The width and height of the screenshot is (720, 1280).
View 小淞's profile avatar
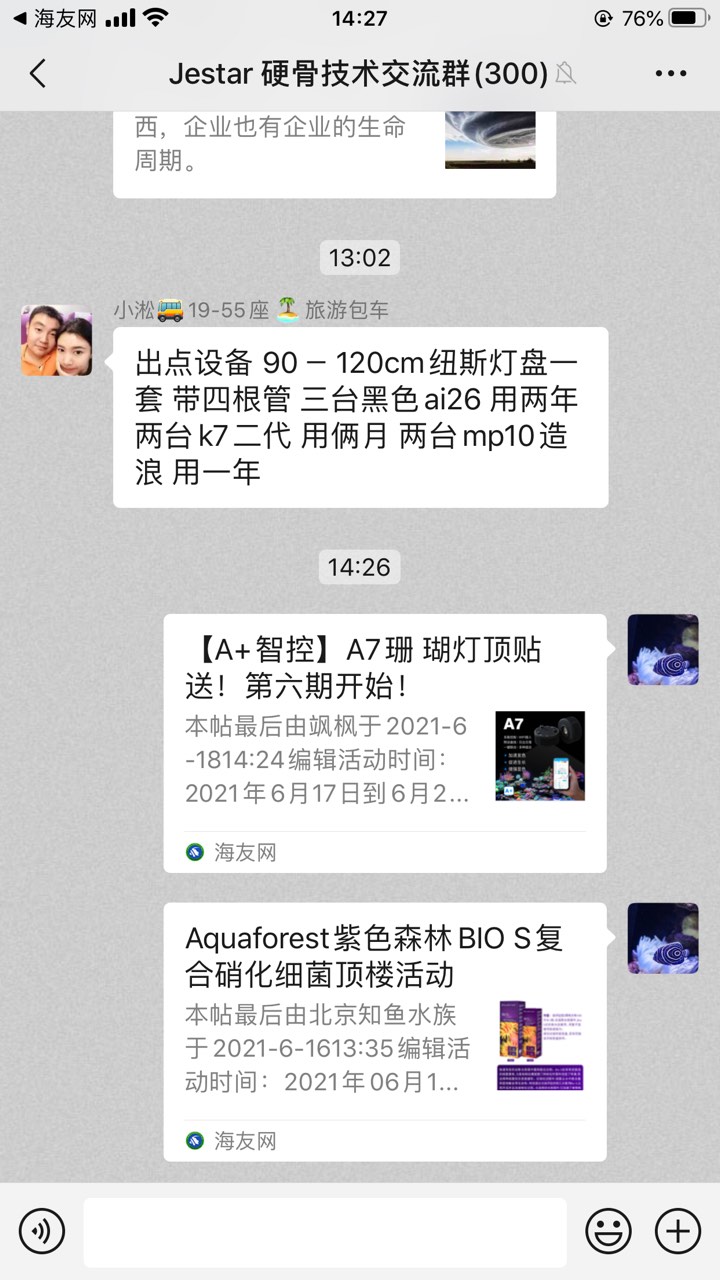click(x=56, y=341)
